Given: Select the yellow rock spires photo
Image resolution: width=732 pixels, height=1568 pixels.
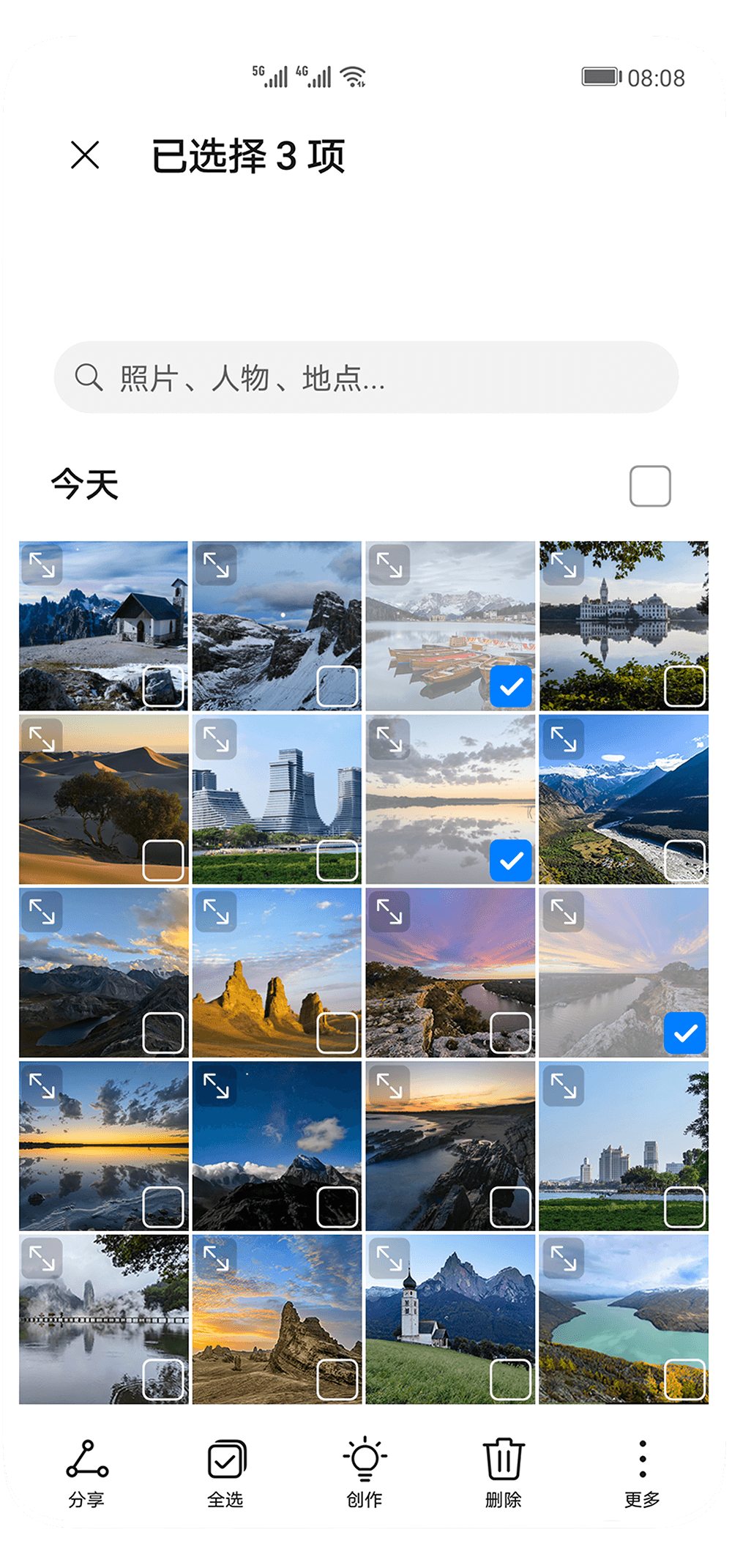Looking at the screenshot, I should (x=337, y=1033).
